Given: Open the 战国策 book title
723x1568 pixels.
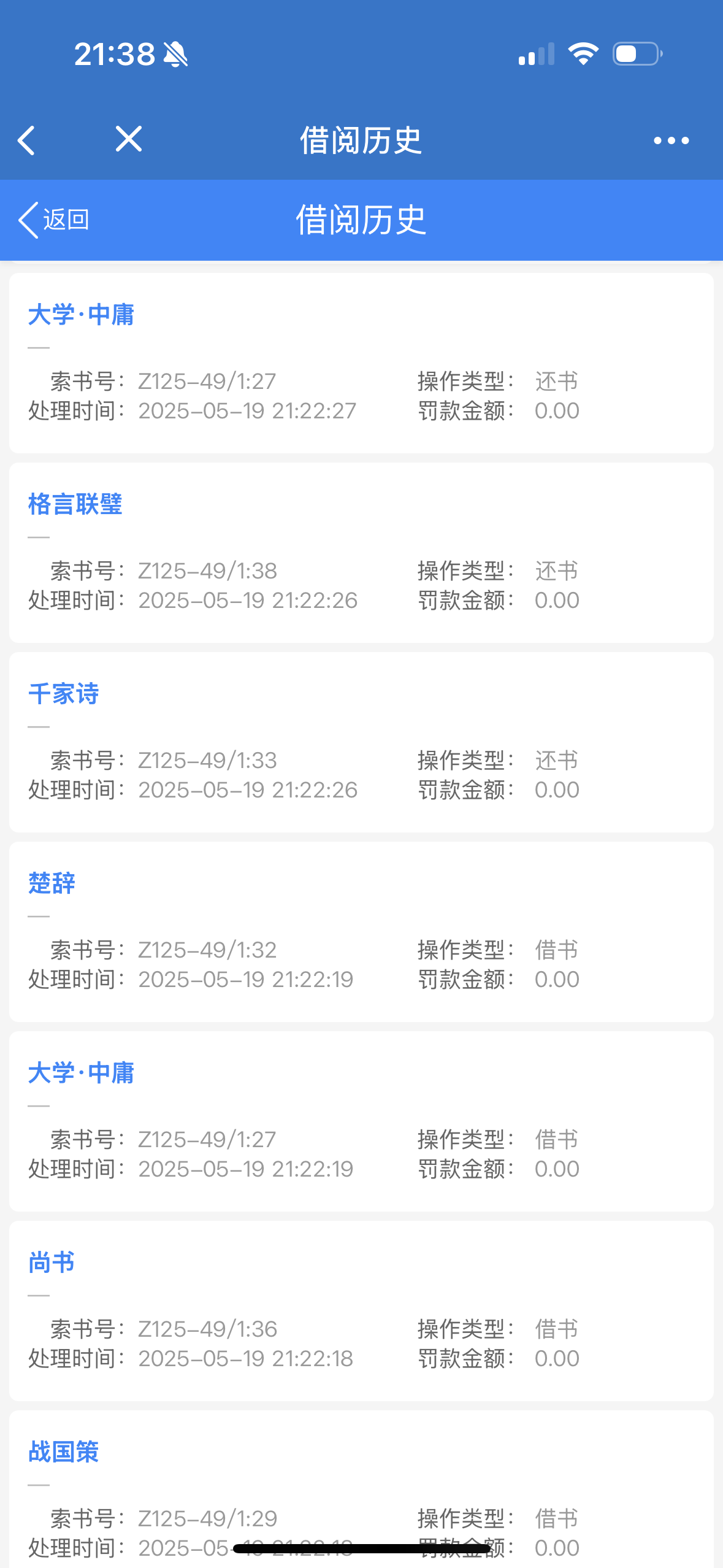Looking at the screenshot, I should [x=64, y=1452].
